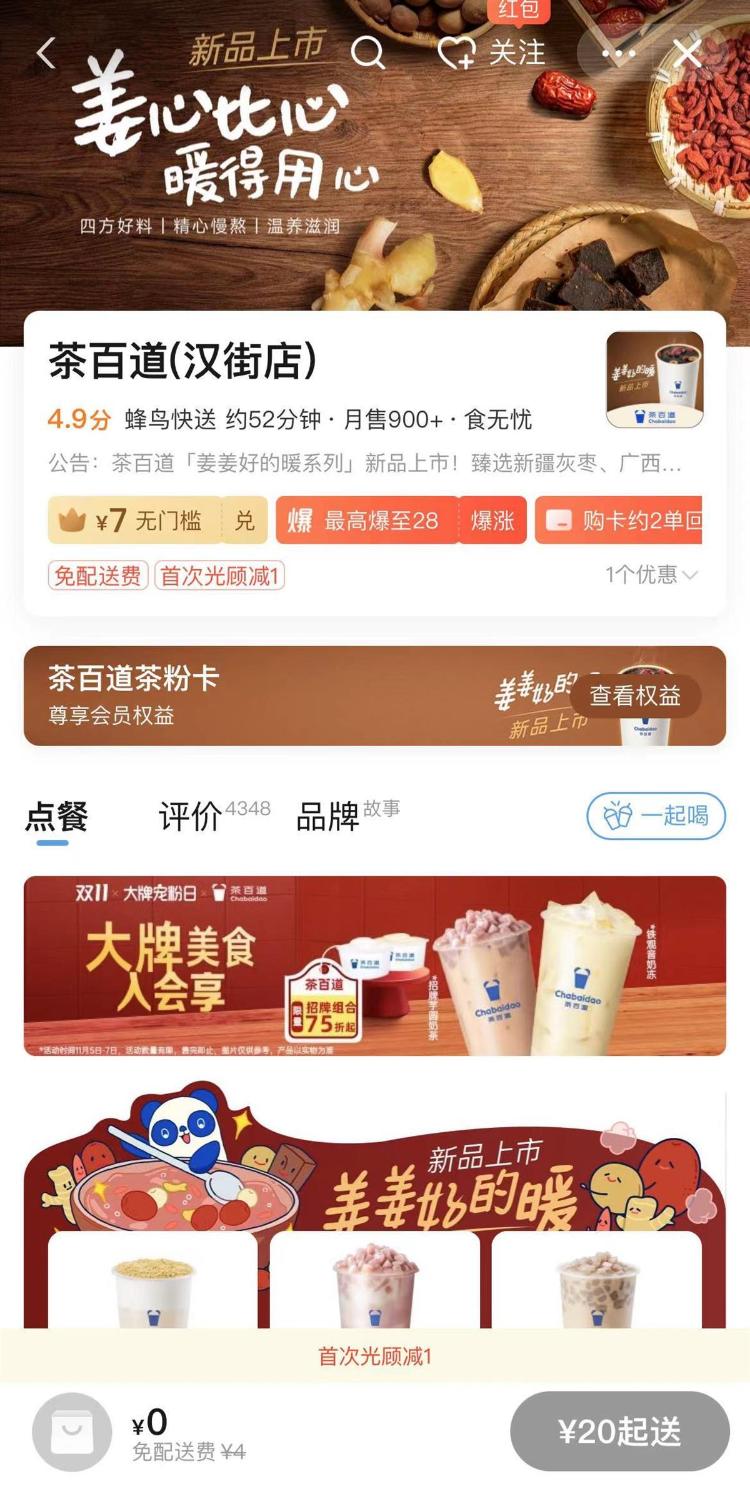Go back using the top-left arrow
The image size is (750, 1504).
[46, 53]
